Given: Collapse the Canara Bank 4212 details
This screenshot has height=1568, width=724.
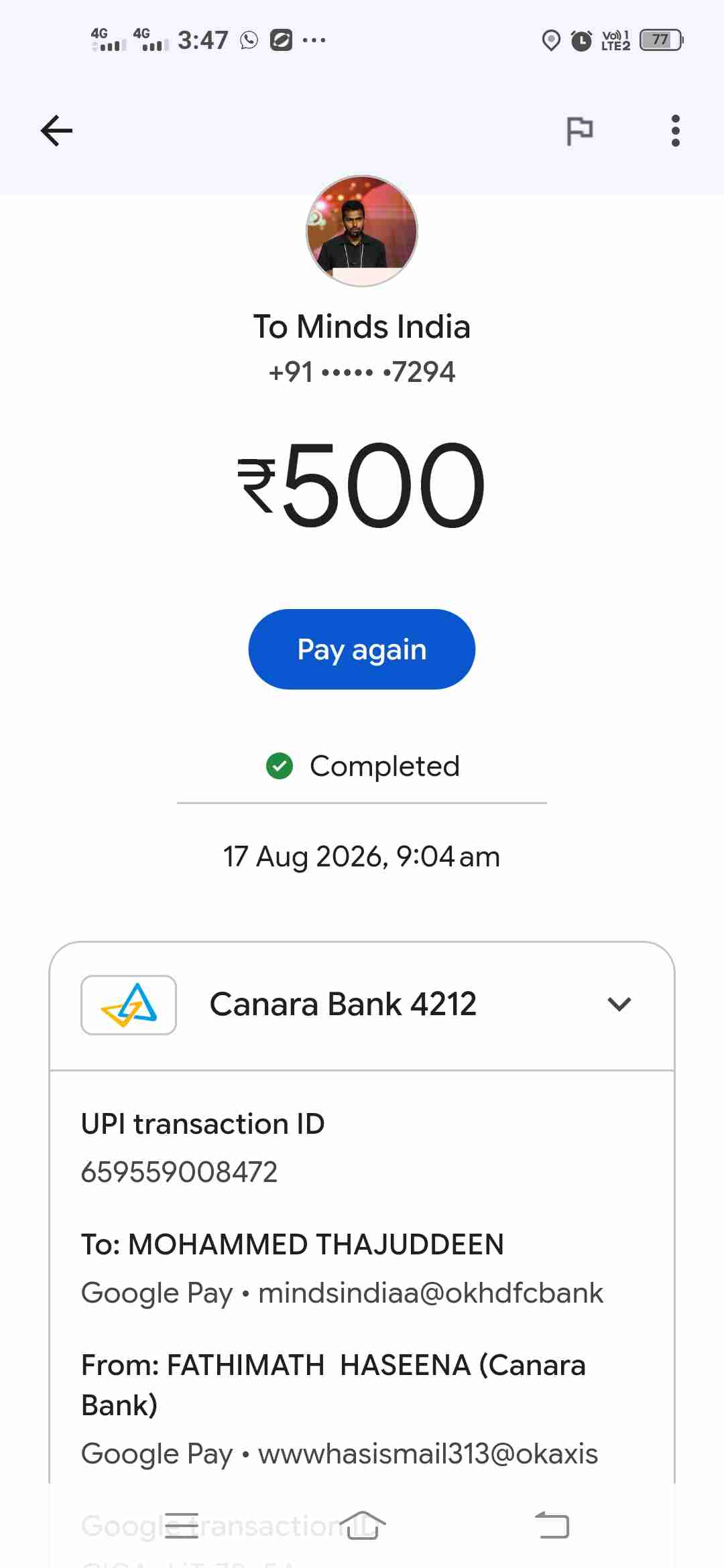Looking at the screenshot, I should [x=619, y=1004].
